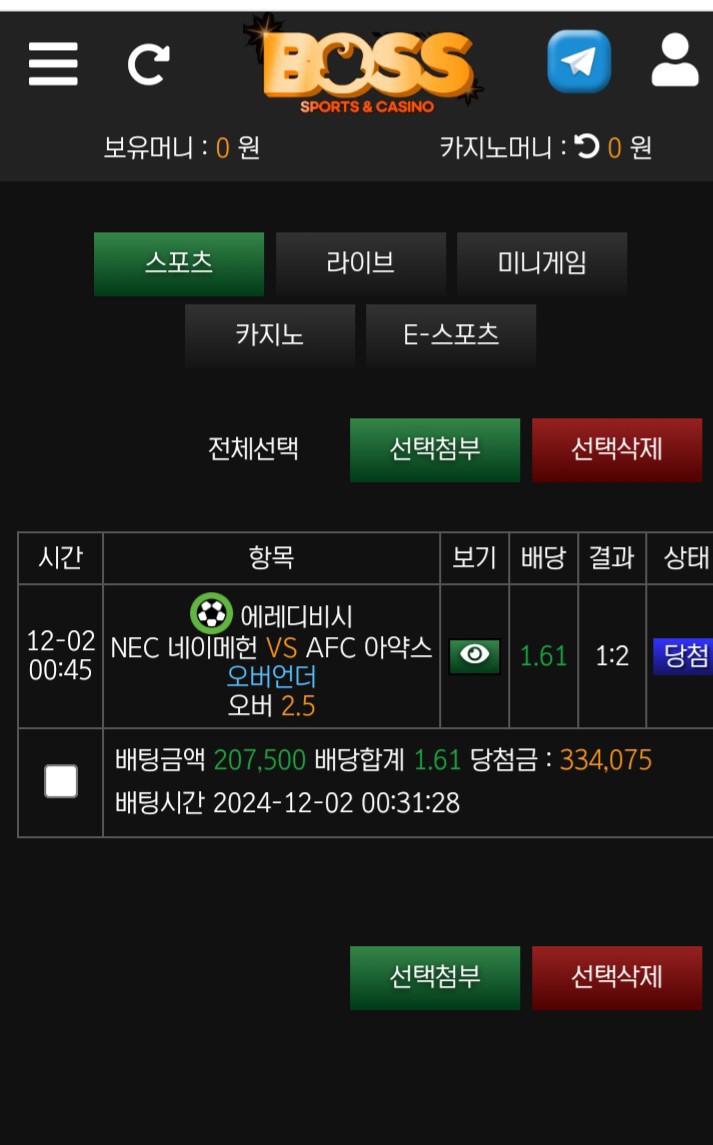Tap the lower 선택첨부 button
Image resolution: width=713 pixels, height=1145 pixels.
point(435,977)
